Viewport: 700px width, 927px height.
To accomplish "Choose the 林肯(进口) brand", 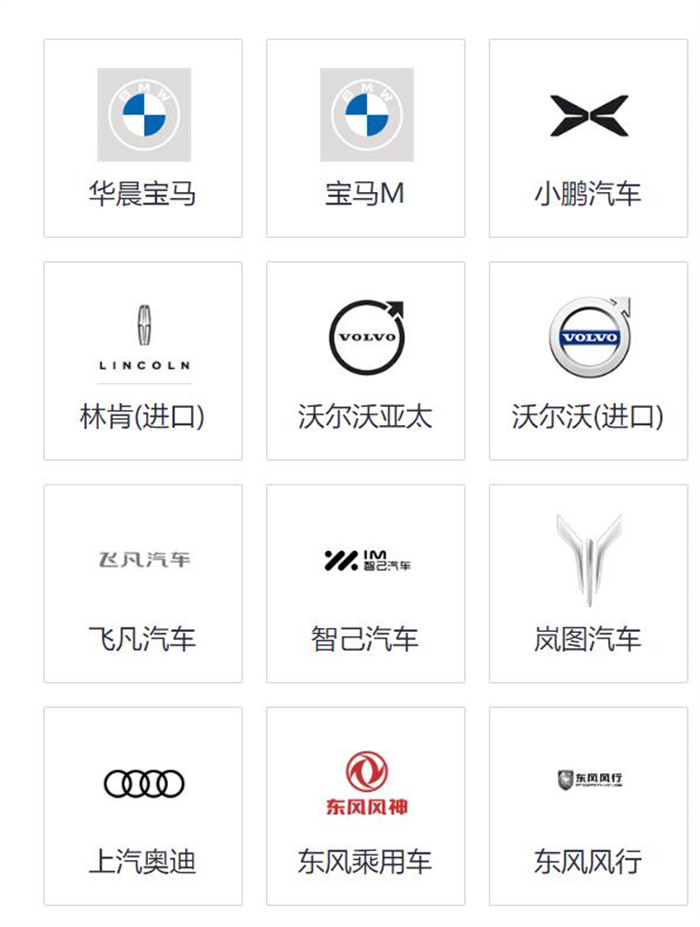I will (x=143, y=361).
